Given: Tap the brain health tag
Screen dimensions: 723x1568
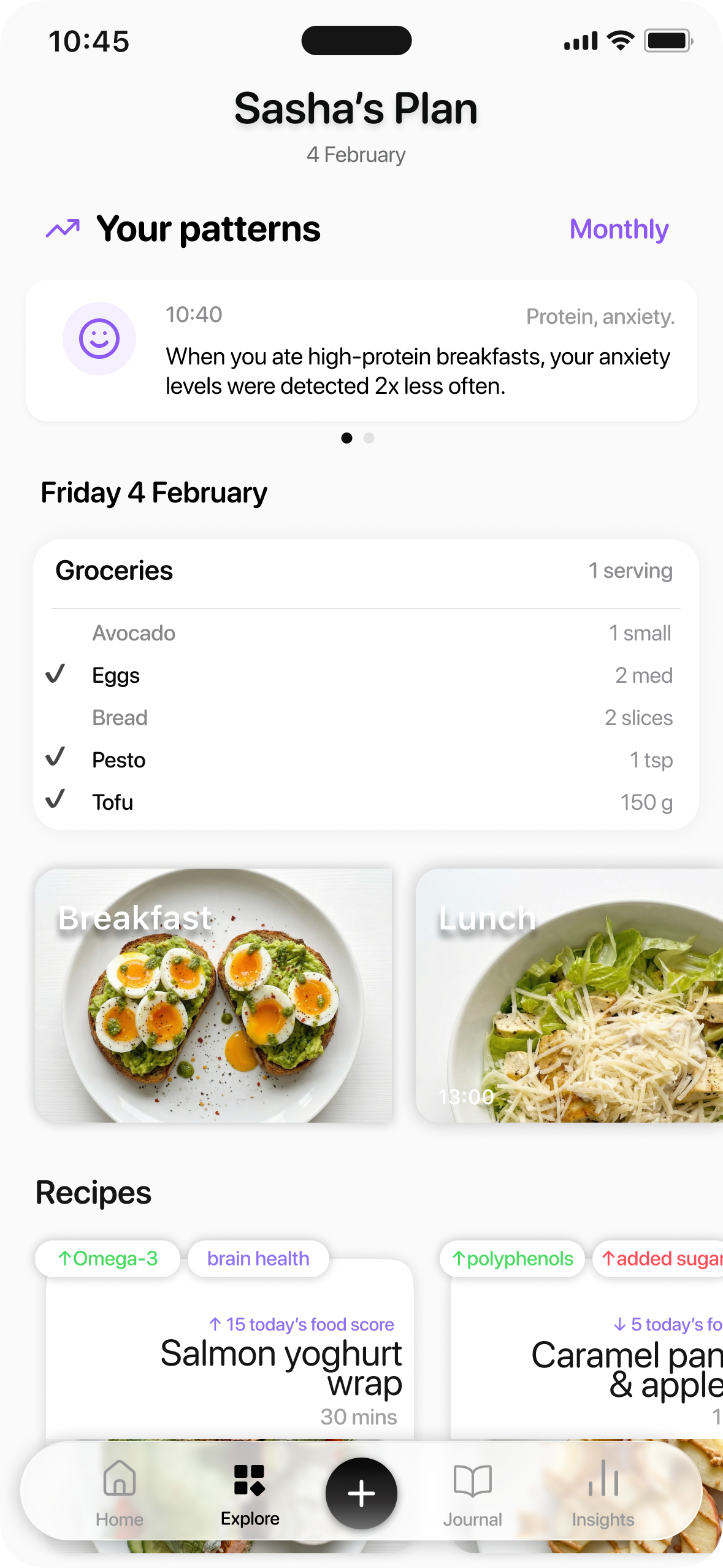Looking at the screenshot, I should coord(258,1258).
